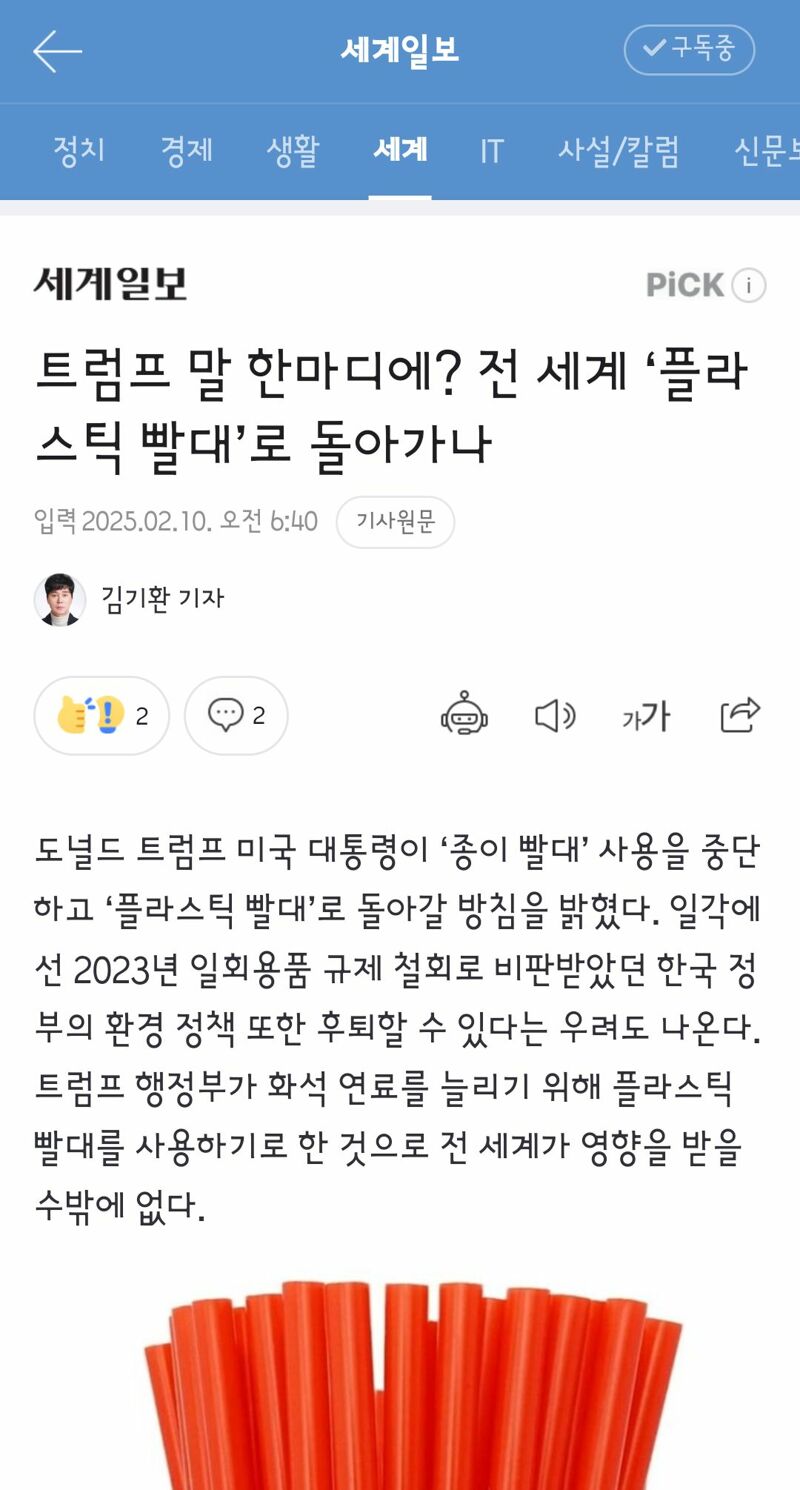React to the article with emoji button
Viewport: 800px width, 1490px height.
click(x=102, y=716)
